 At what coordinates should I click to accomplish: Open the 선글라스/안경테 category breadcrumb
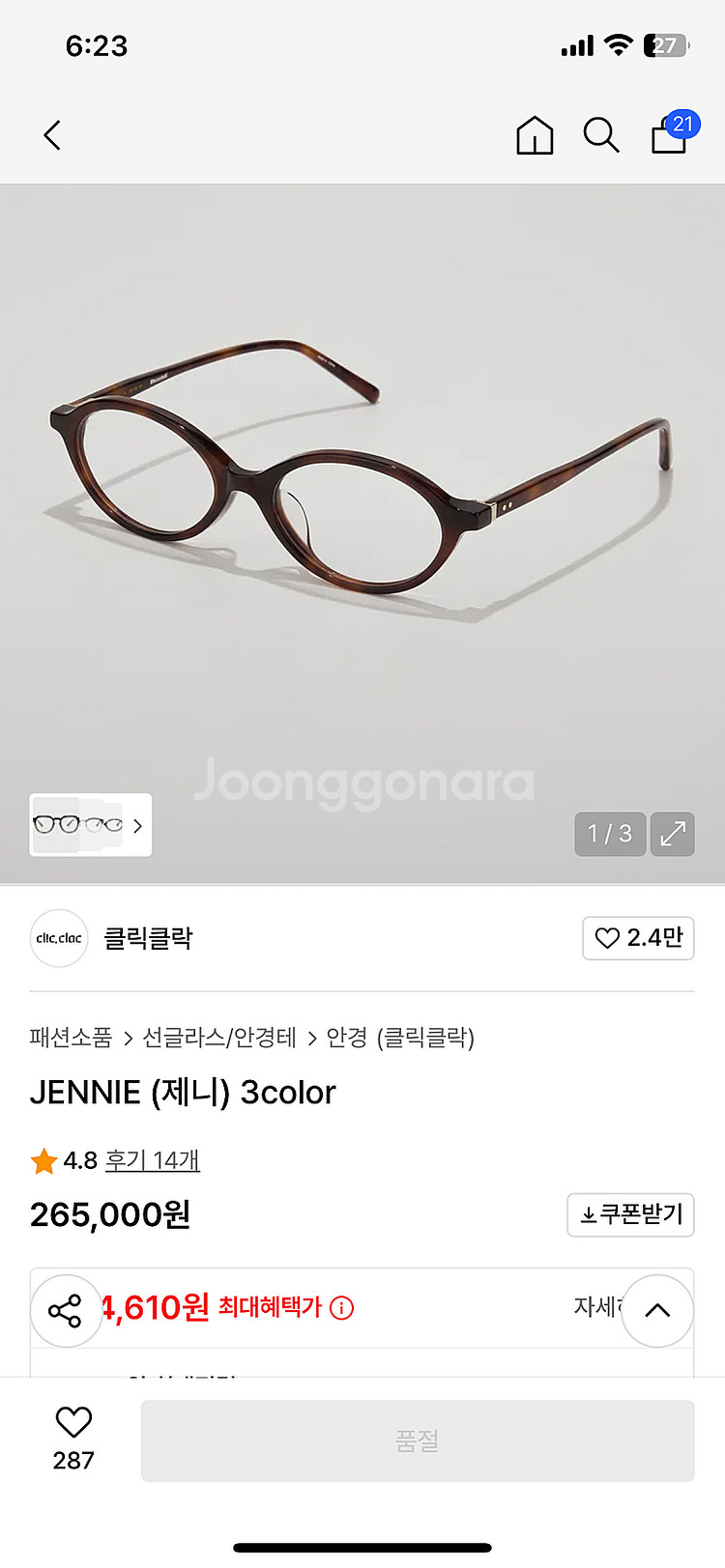point(219,1038)
